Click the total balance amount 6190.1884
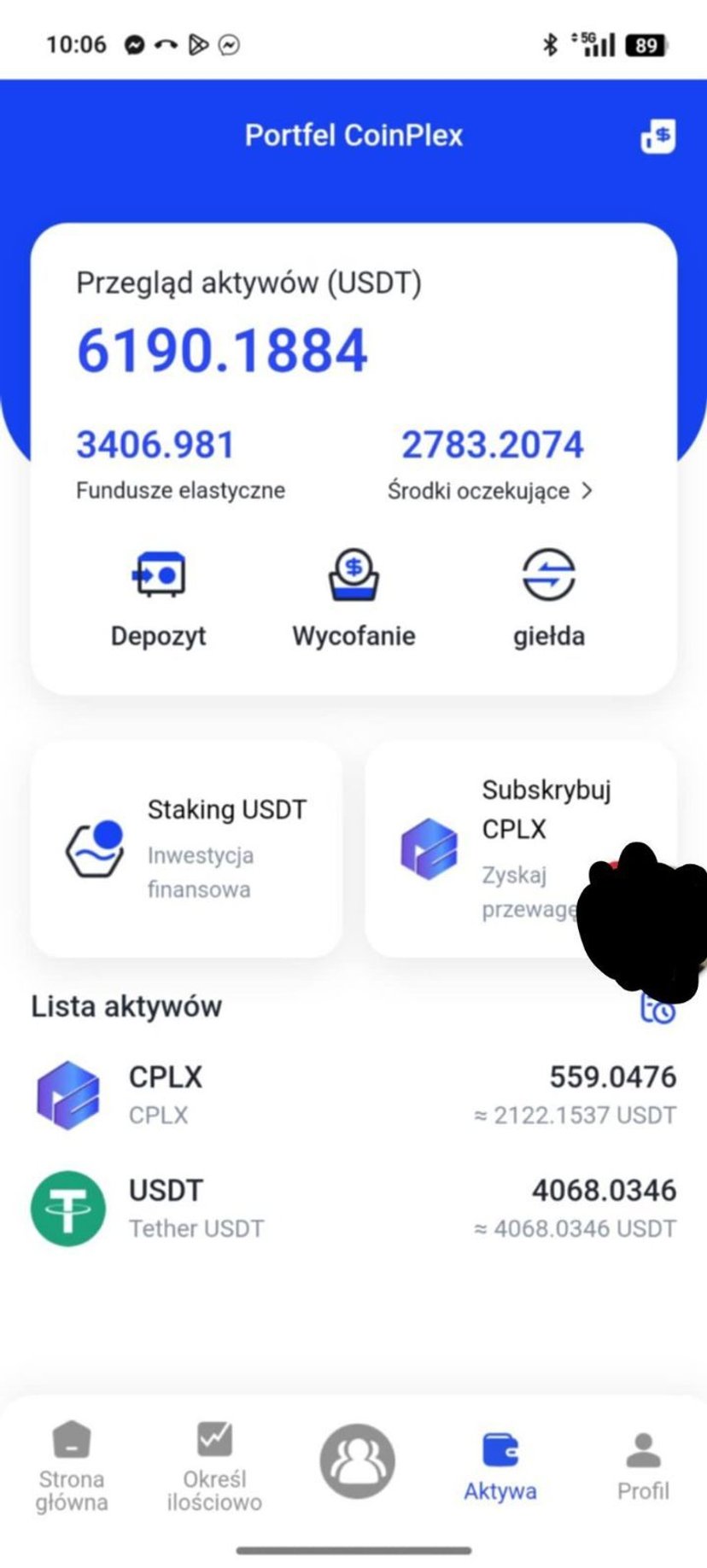This screenshot has height=1568, width=707. (x=221, y=348)
